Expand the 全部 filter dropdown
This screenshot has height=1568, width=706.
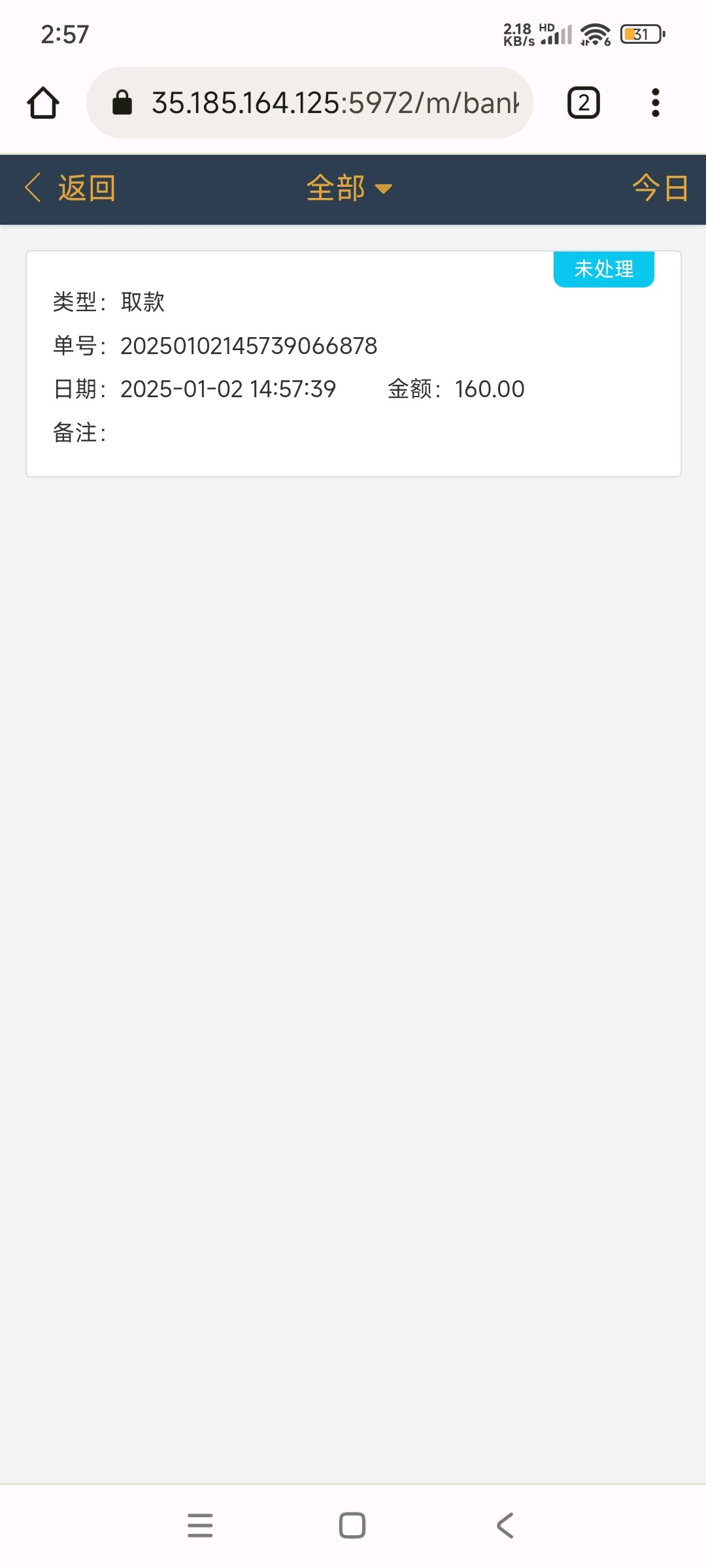[349, 189]
